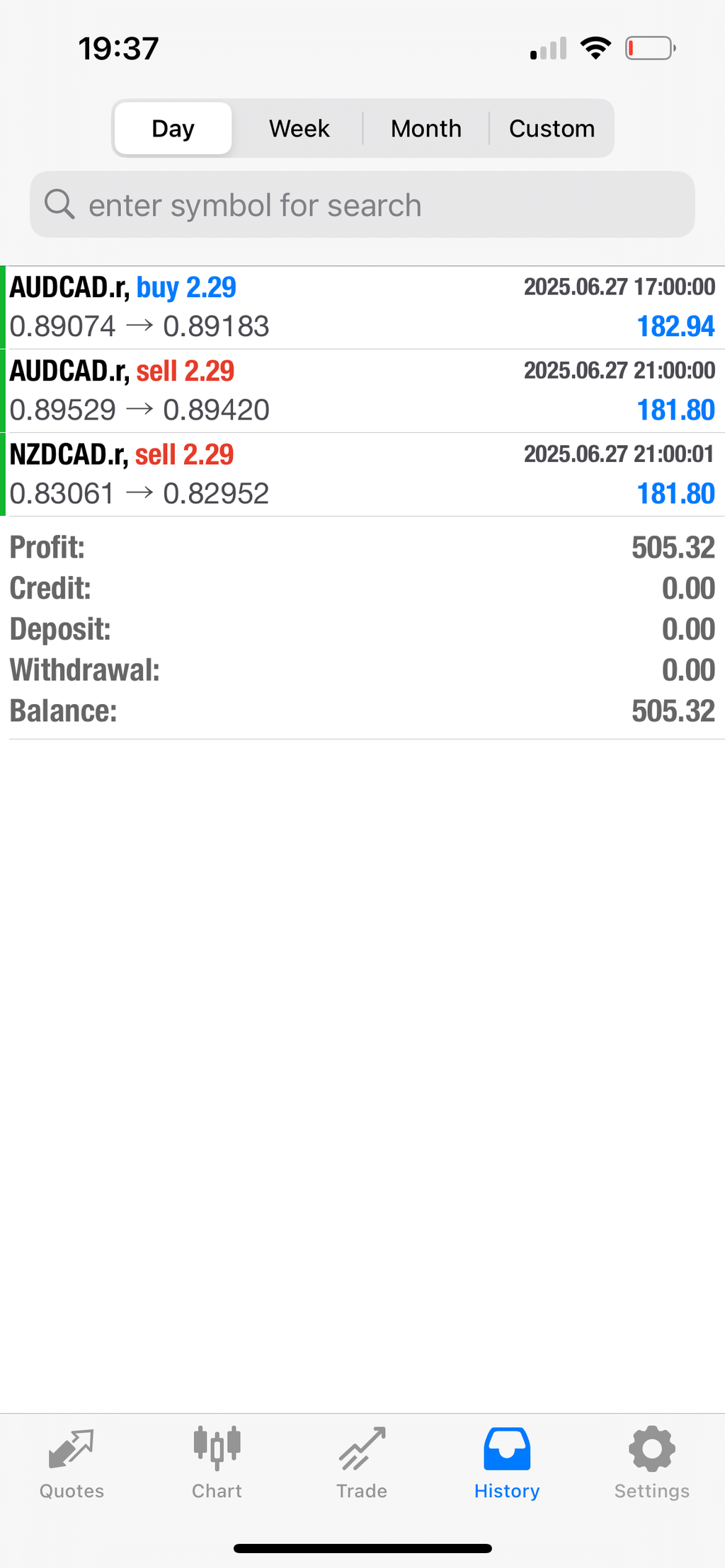Open the AUDCAD.r buy 2.29 trade details
The width and height of the screenshot is (725, 1568).
coord(362,306)
